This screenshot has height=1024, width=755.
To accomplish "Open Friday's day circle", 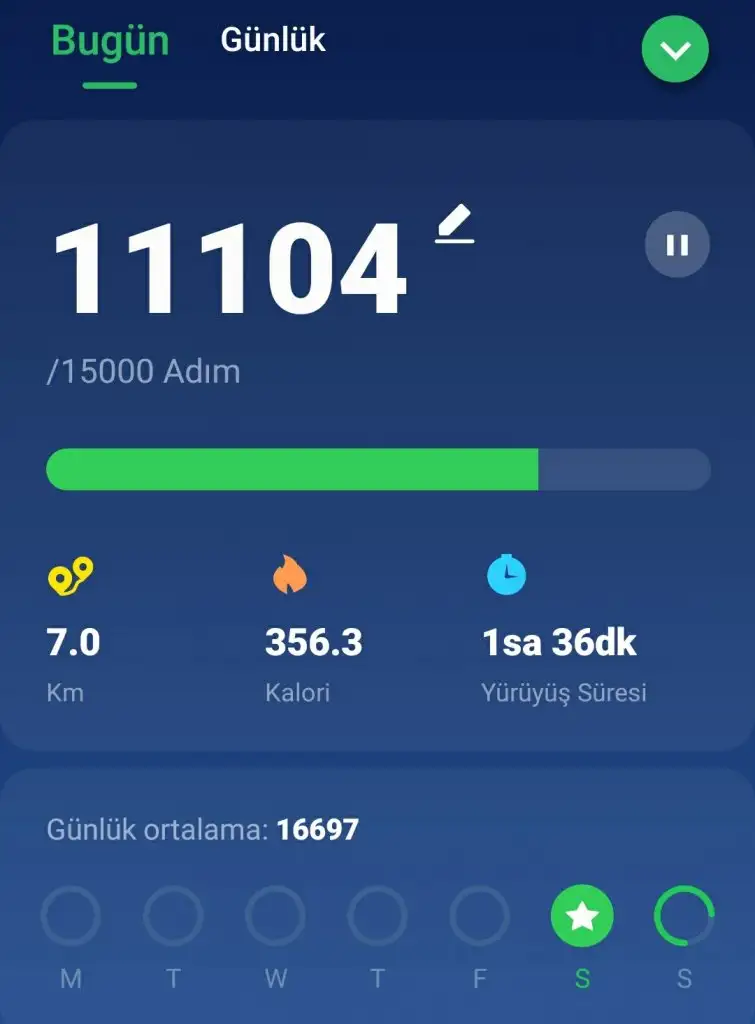I will coord(479,916).
